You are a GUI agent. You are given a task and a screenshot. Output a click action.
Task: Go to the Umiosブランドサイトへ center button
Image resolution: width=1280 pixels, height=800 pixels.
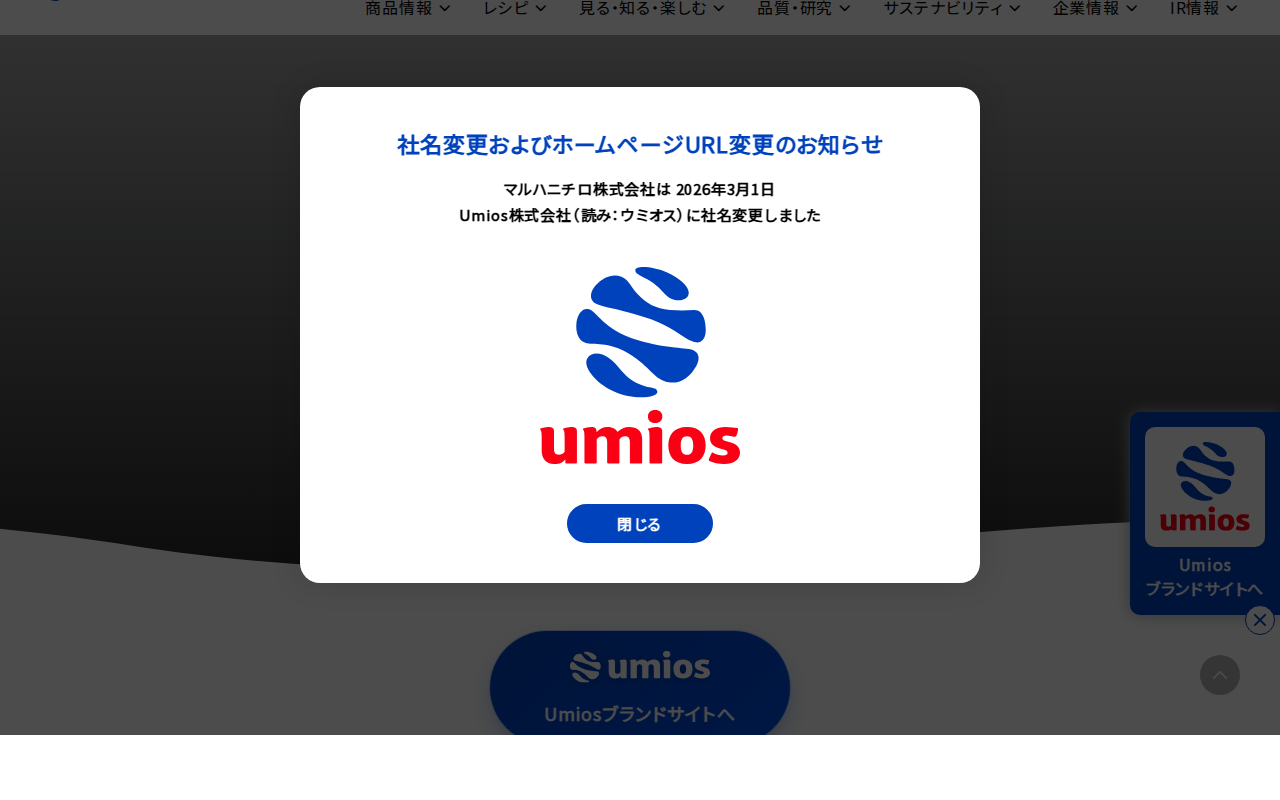[x=639, y=687]
